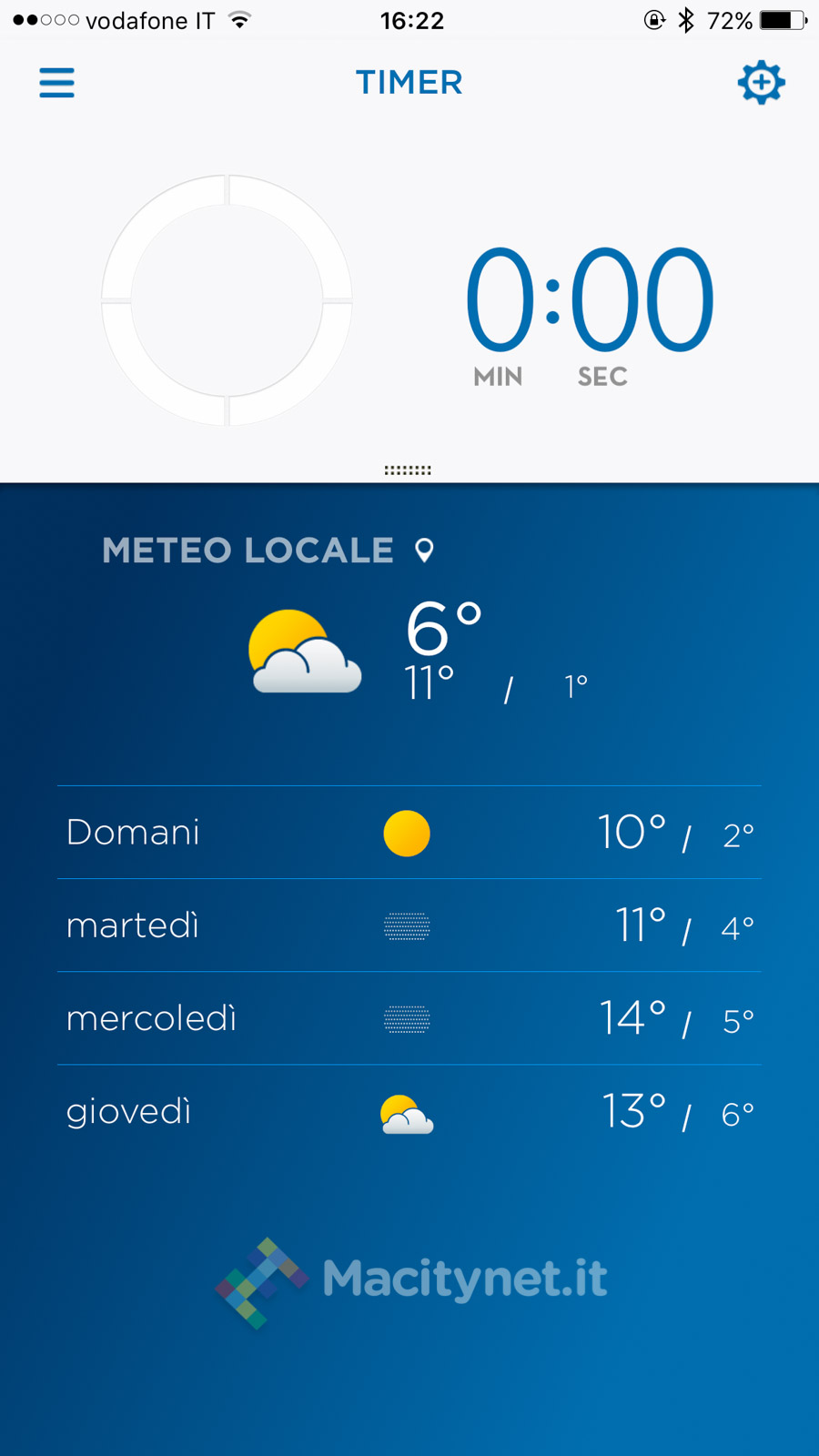The height and width of the screenshot is (1456, 819).
Task: Tap the location pin next to Meteo Locale
Action: 424,550
